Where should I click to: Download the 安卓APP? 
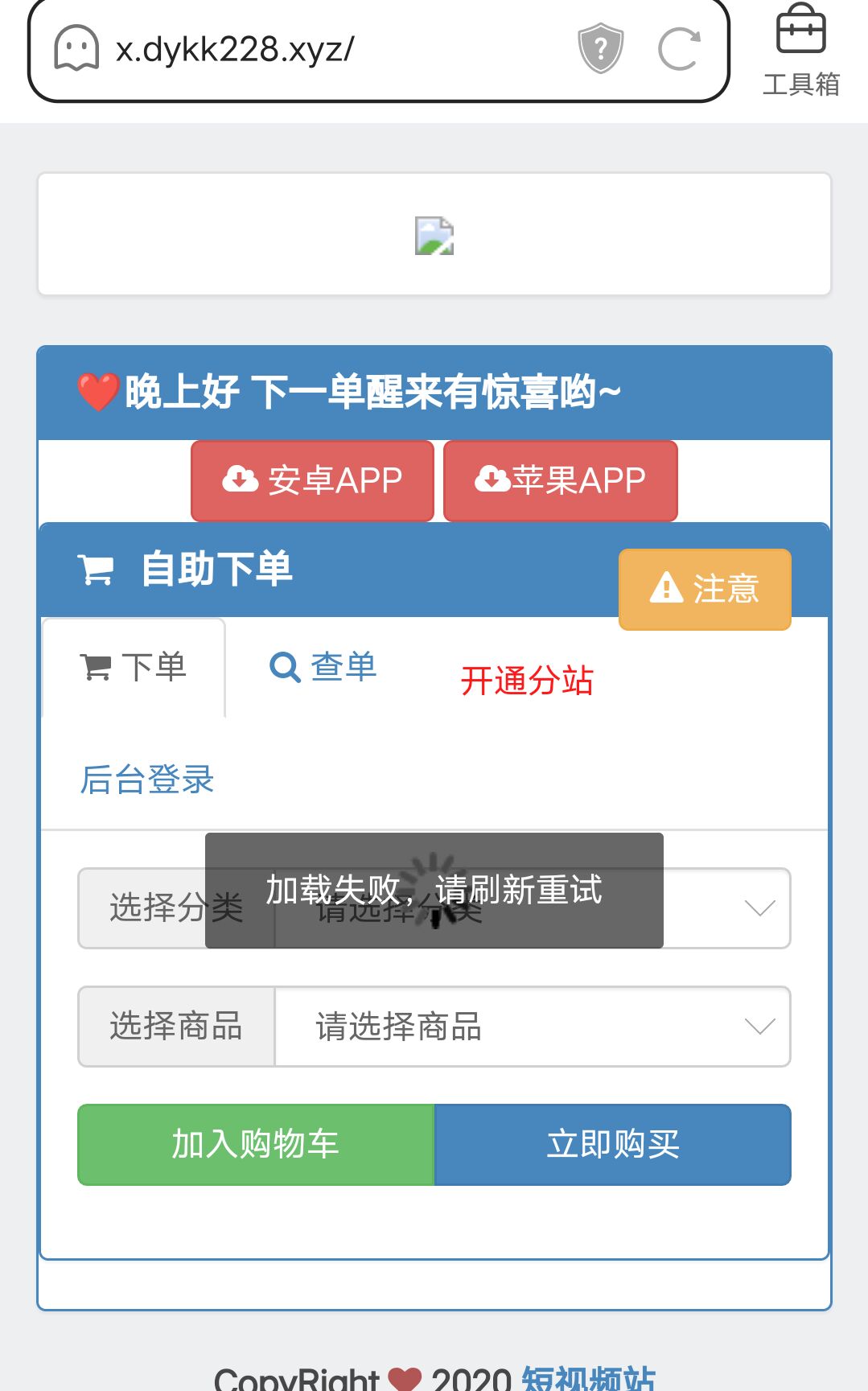tap(312, 481)
